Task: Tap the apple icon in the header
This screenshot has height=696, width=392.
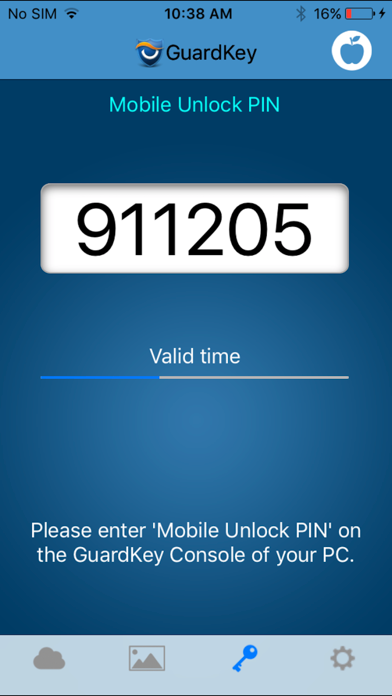Action: tap(352, 51)
